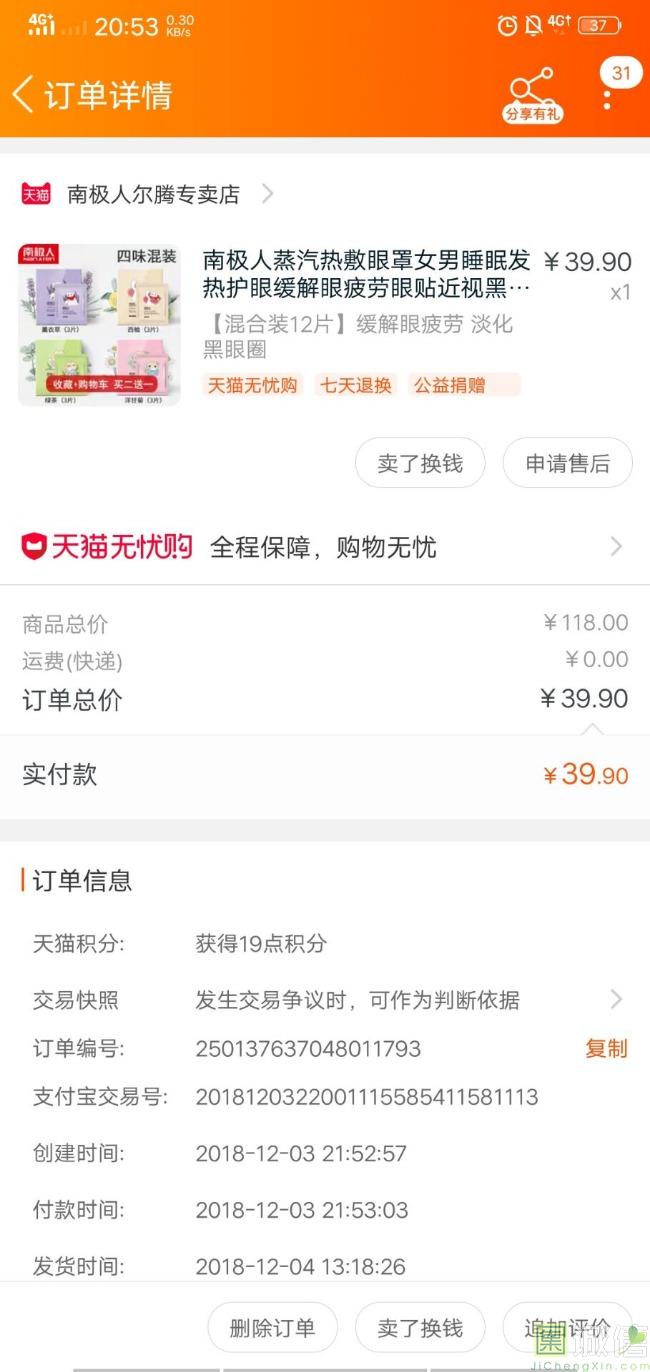650x1372 pixels.
Task: Open the three-dot overflow menu
Action: click(x=607, y=96)
